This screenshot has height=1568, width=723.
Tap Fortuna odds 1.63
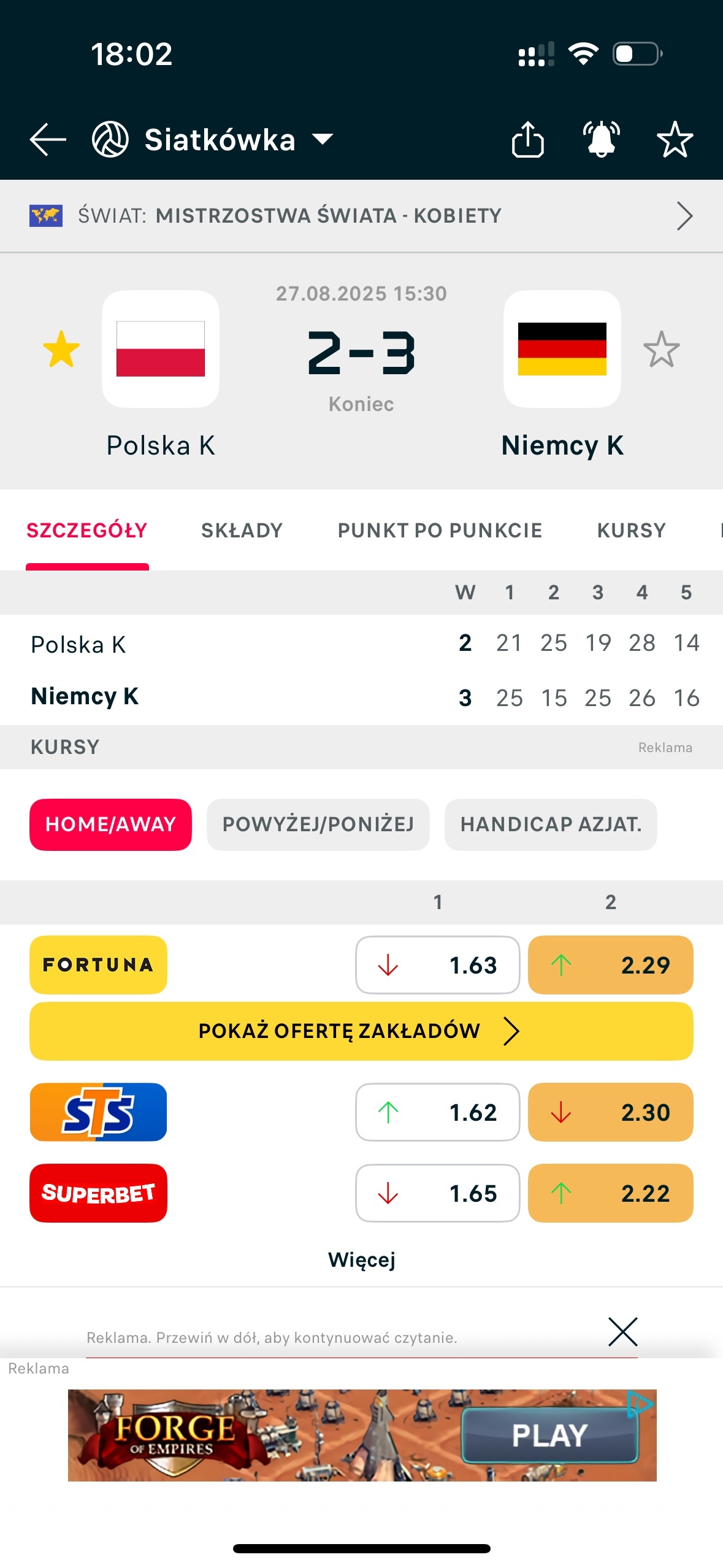pyautogui.click(x=437, y=964)
